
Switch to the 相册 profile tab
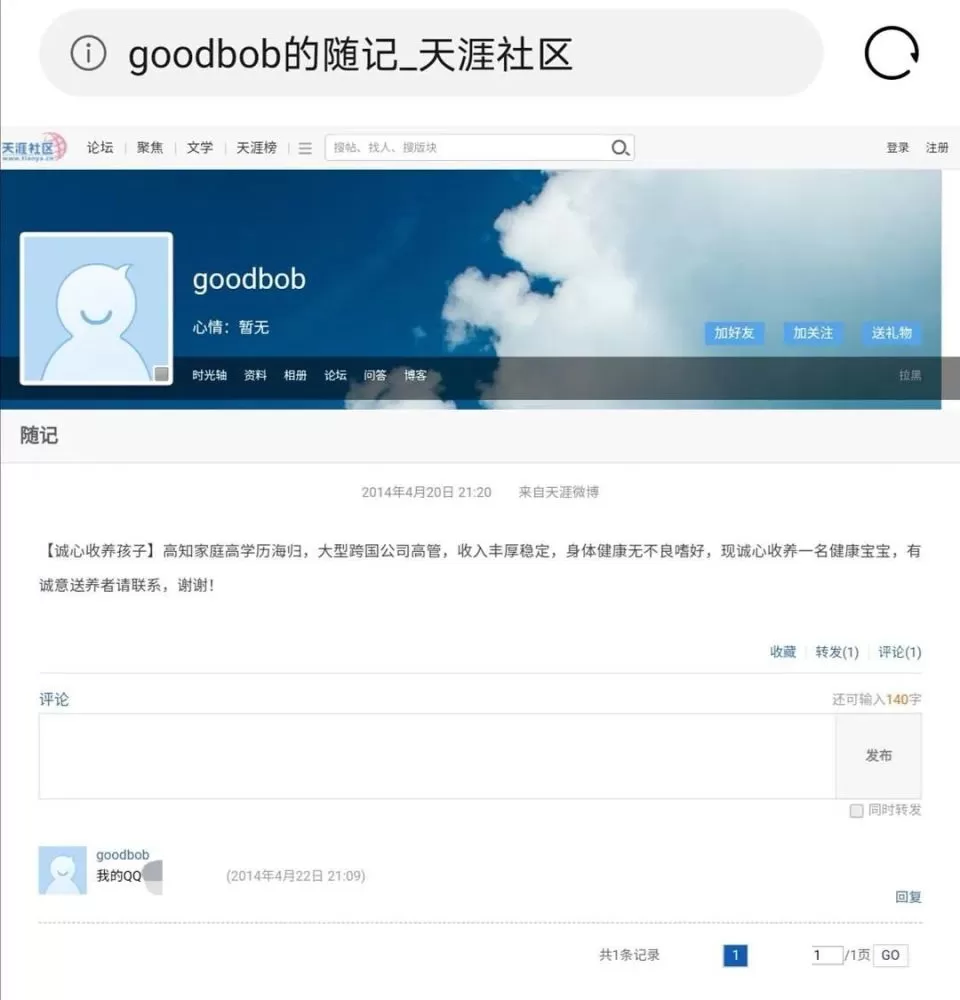click(295, 375)
